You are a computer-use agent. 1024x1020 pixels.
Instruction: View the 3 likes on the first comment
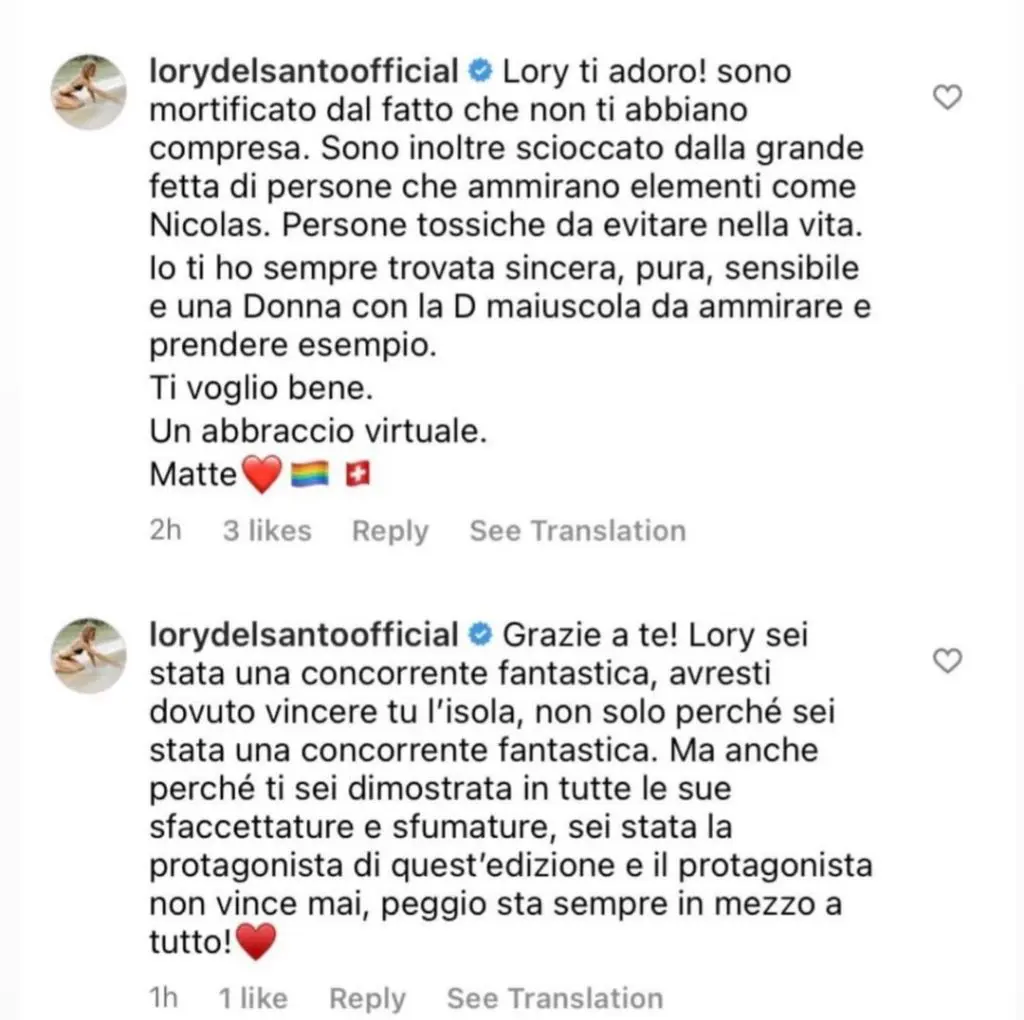[267, 531]
